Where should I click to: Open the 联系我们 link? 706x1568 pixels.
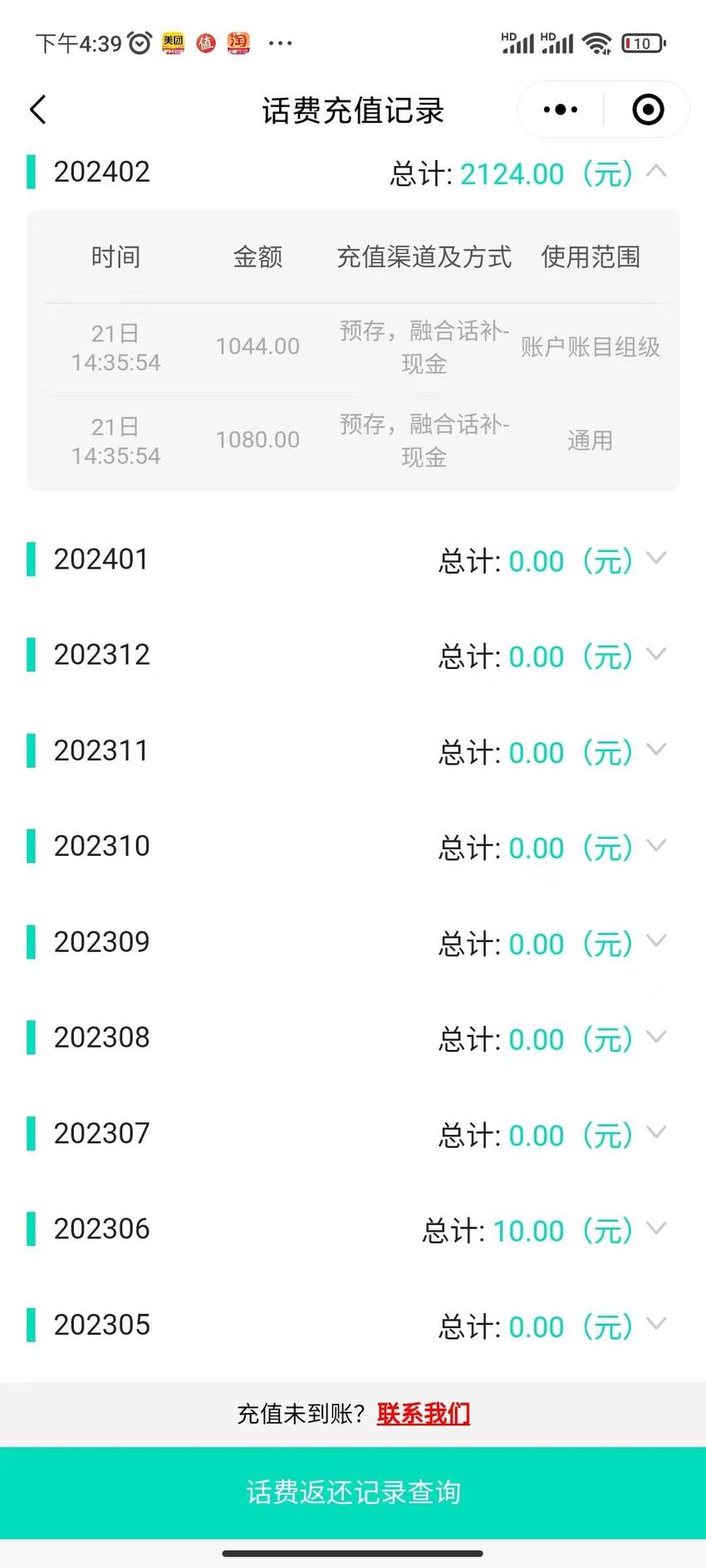coord(424,1414)
